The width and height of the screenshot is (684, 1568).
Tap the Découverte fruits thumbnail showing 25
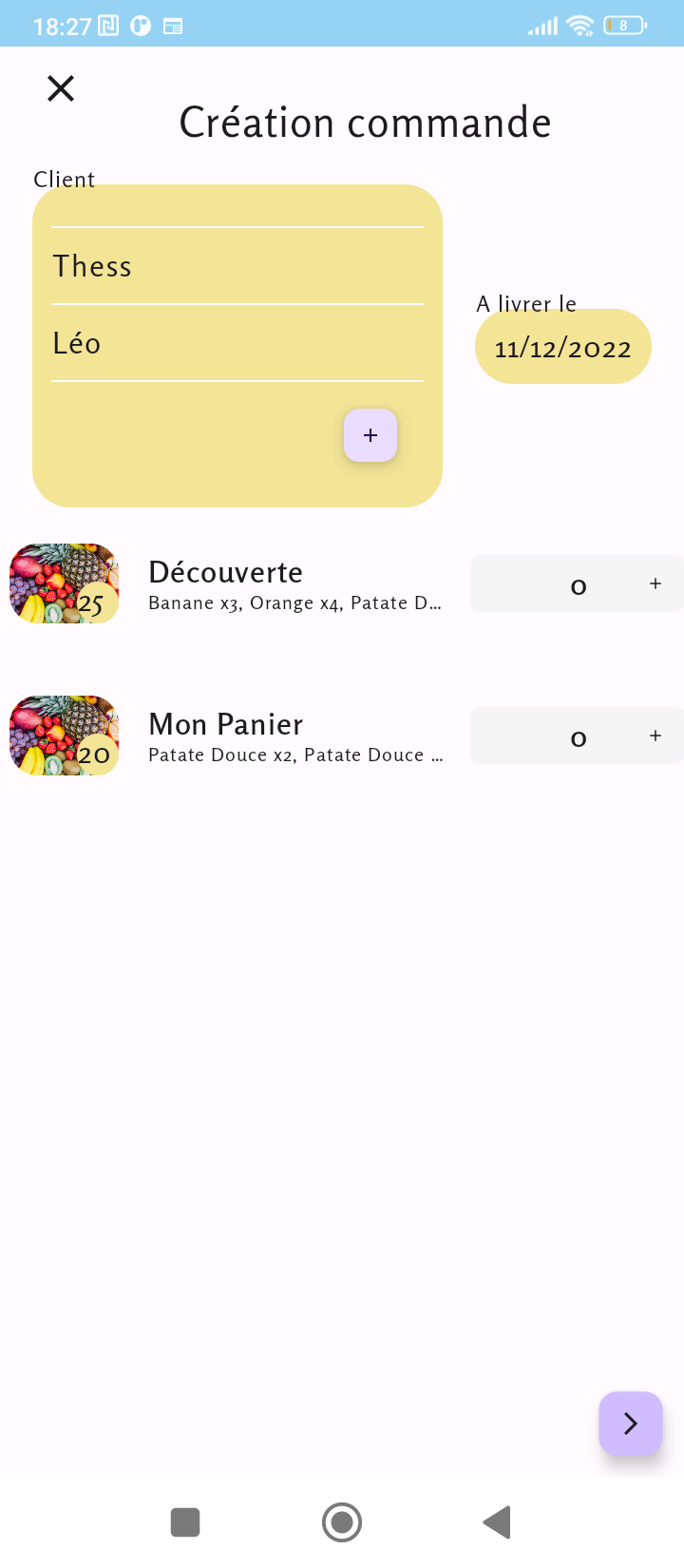click(63, 583)
